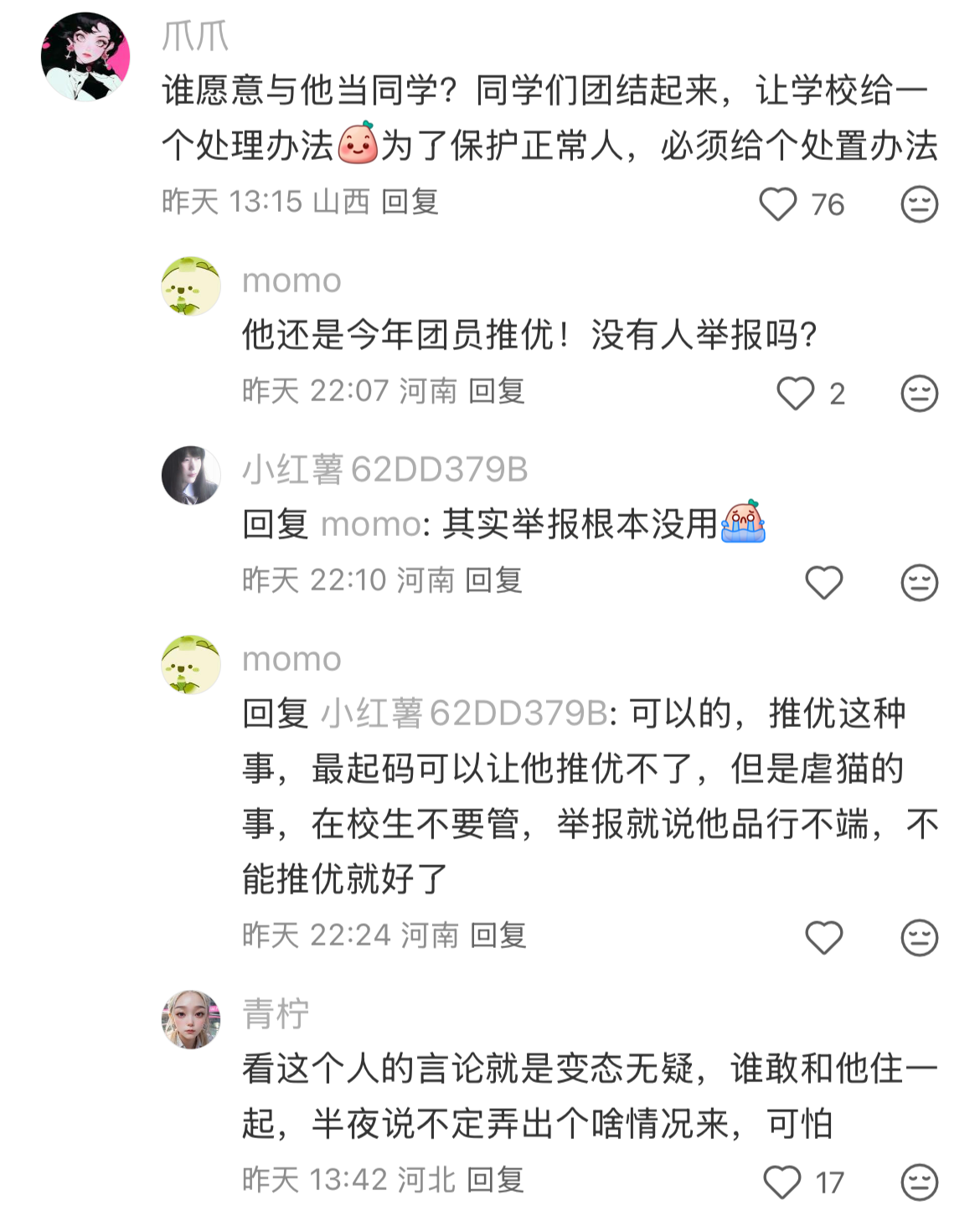The width and height of the screenshot is (980, 1216).
Task: Dislike 小红薯62DD379B's reply
Action: pyautogui.click(x=919, y=583)
